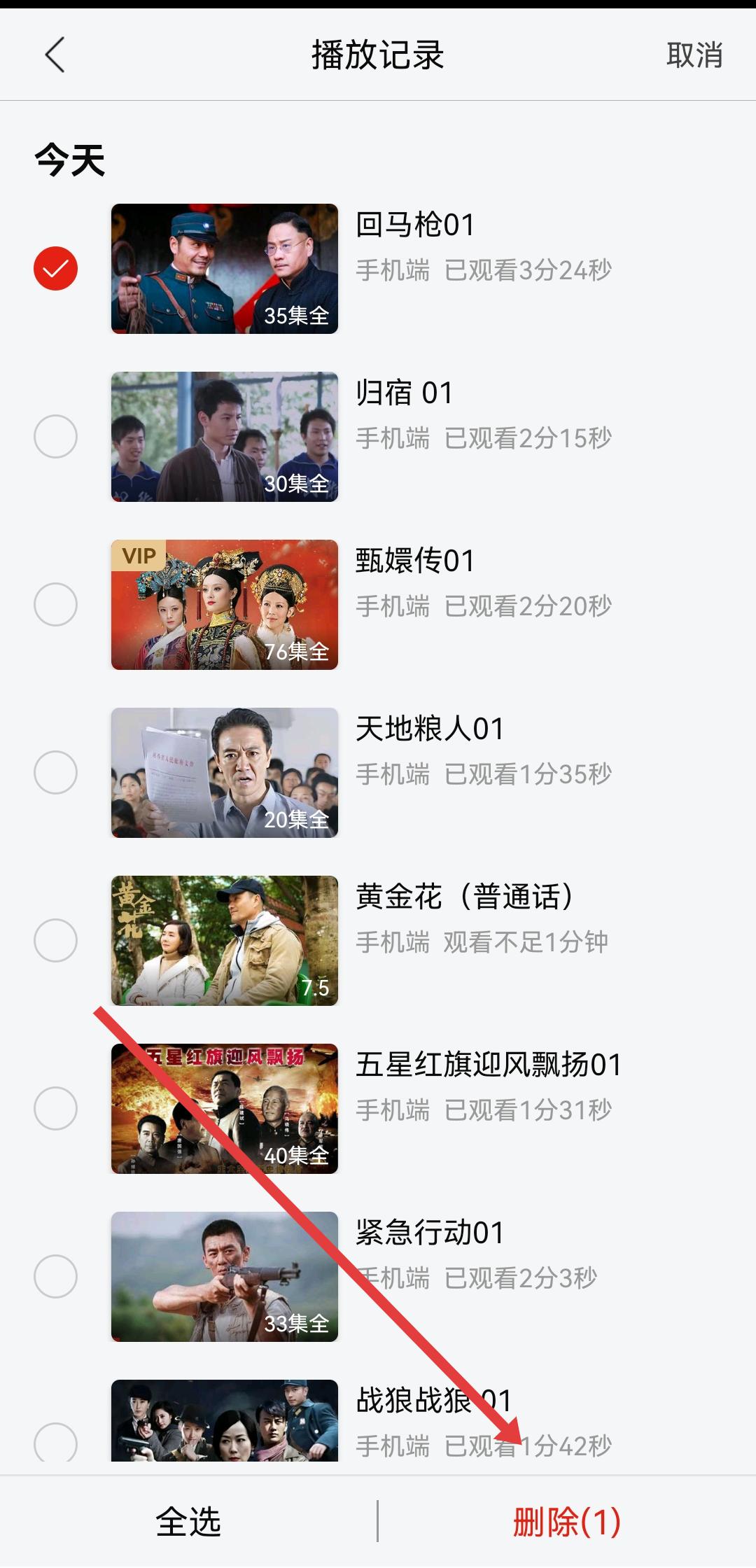Screen dimensions: 756x1568
Task: Select the 归宿 01 checkbox
Action: [x=55, y=437]
